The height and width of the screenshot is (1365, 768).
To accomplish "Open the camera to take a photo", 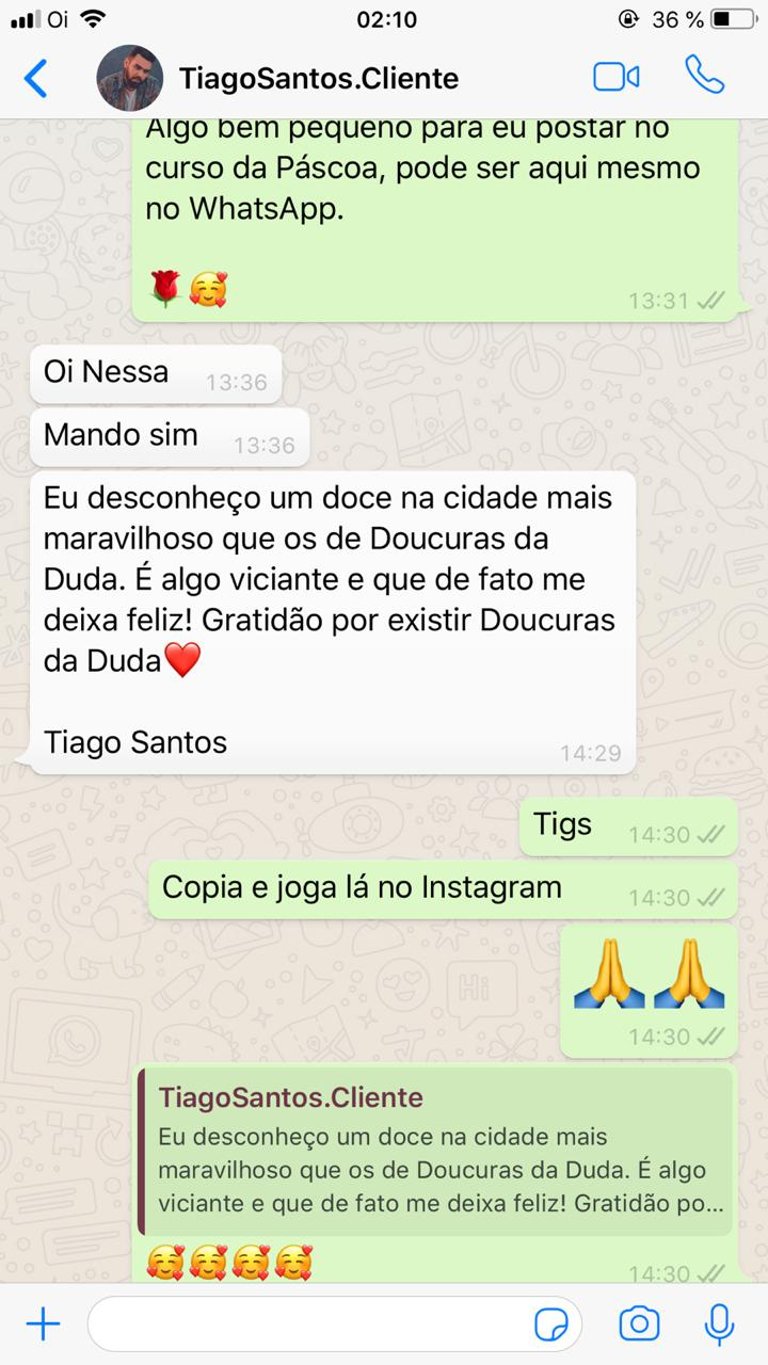I will (639, 1325).
